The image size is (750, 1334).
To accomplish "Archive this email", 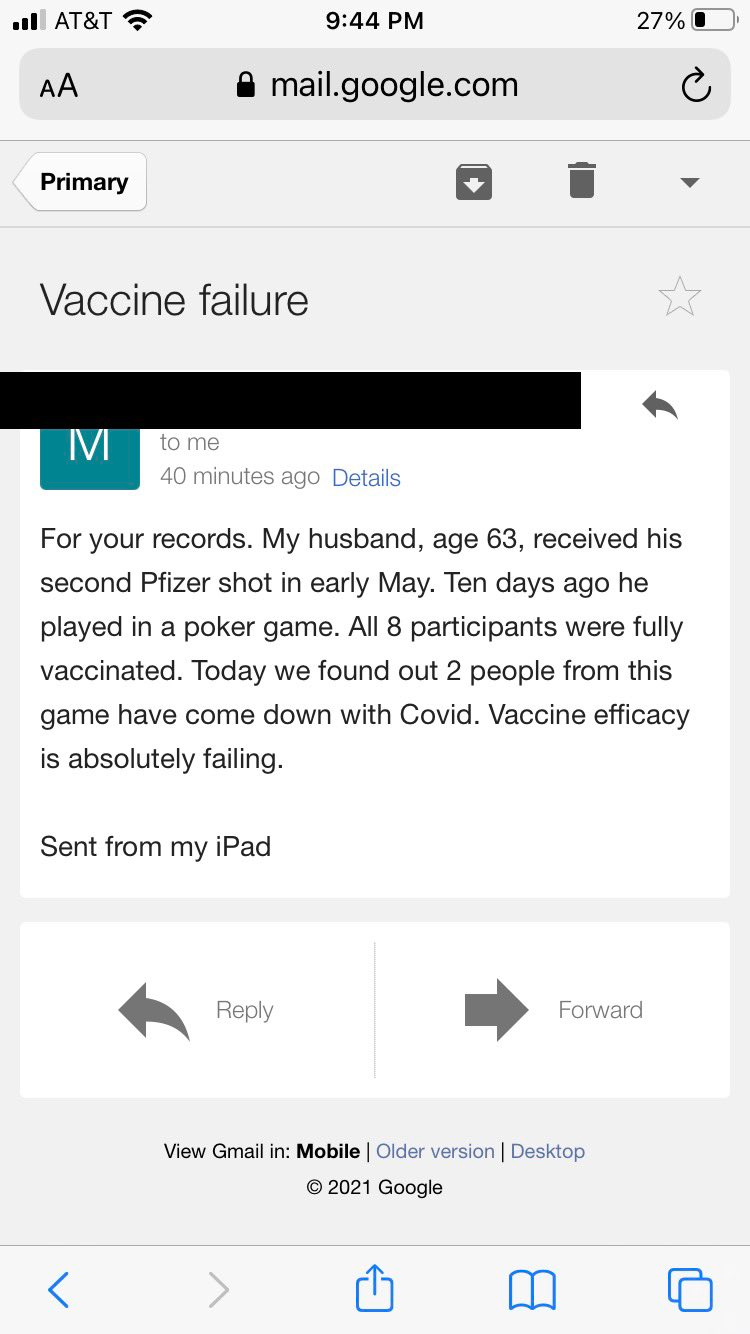I will point(474,182).
